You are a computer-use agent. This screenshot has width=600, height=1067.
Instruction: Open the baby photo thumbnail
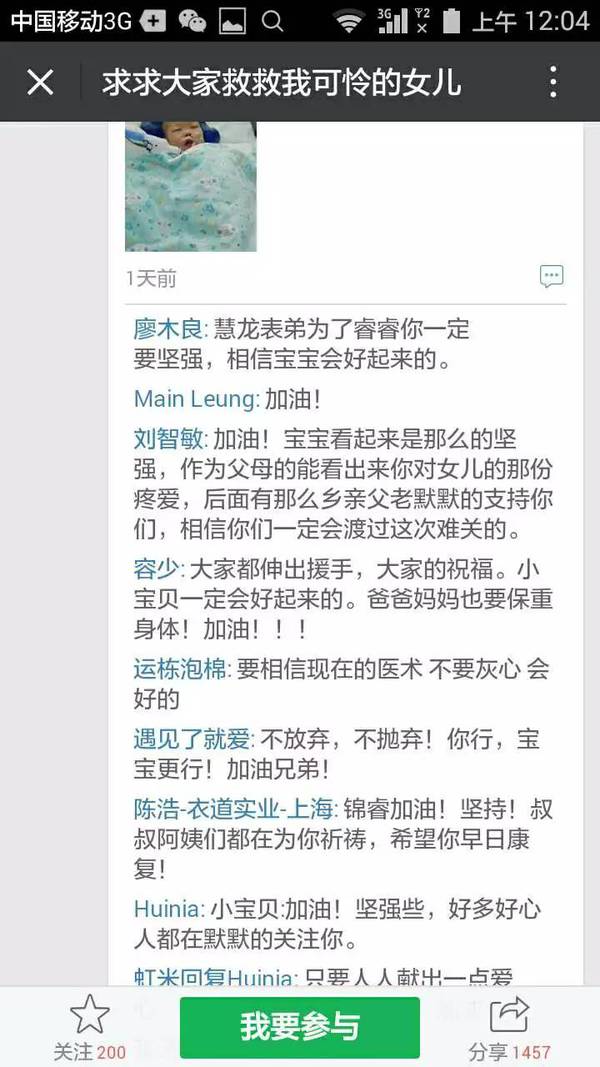[x=190, y=187]
